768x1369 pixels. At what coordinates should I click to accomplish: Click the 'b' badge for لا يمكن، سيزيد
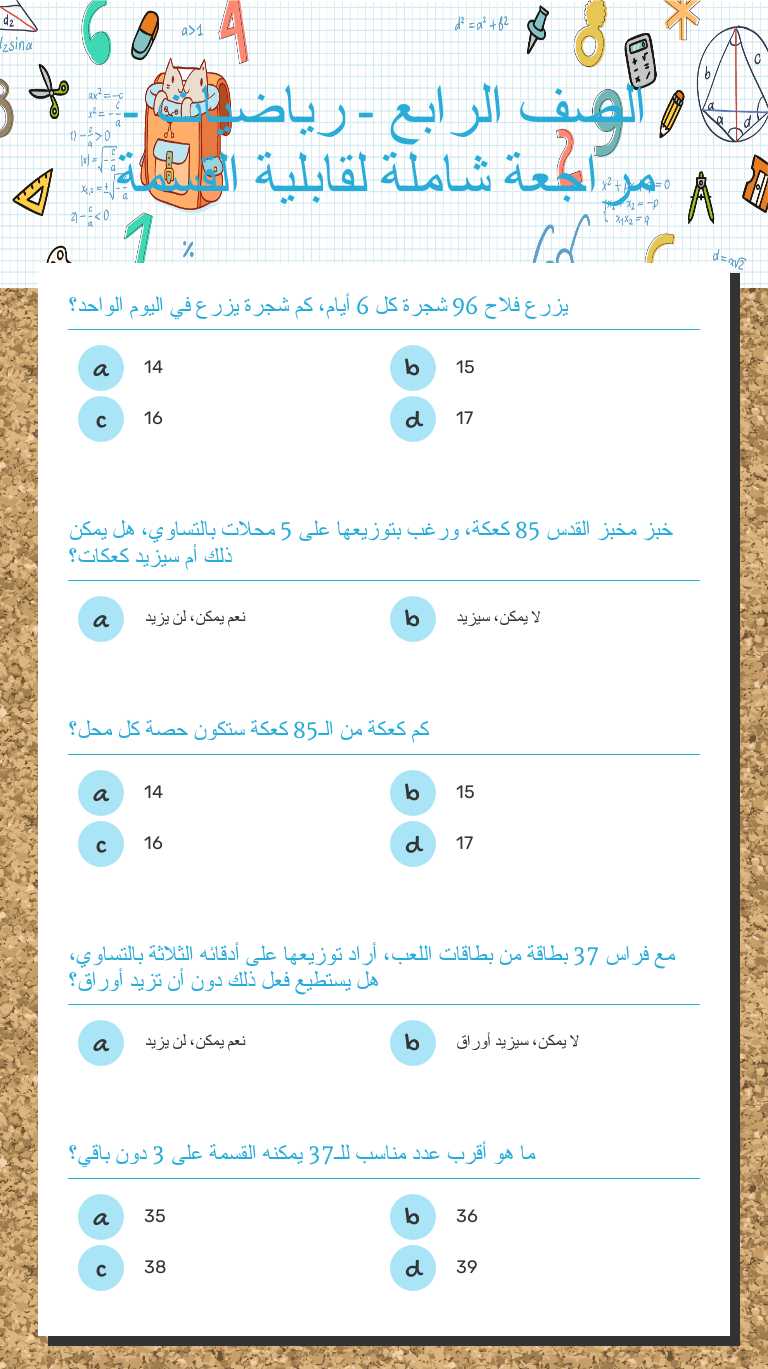pyautogui.click(x=413, y=619)
